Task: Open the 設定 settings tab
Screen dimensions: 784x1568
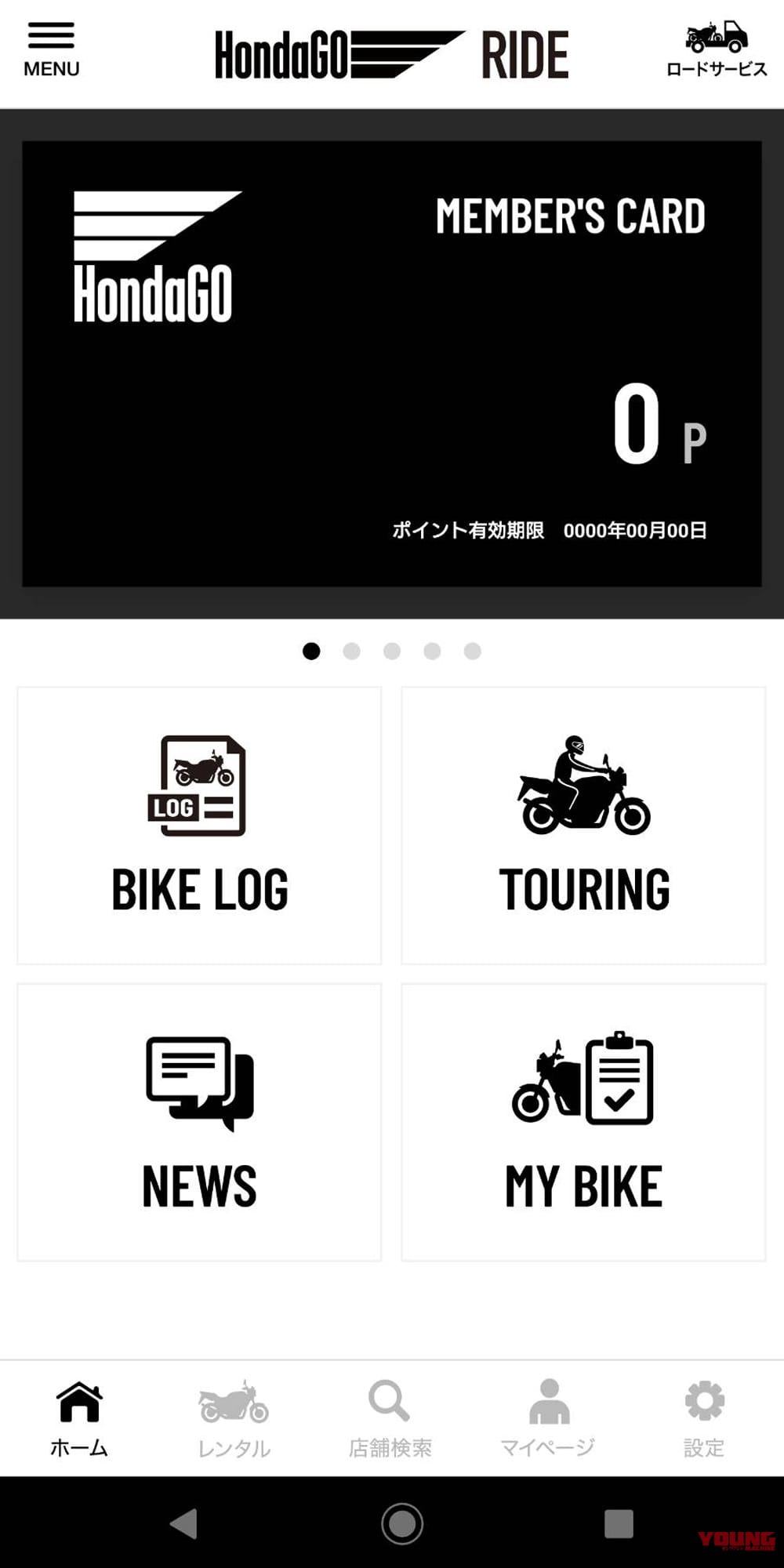Action: (704, 1418)
